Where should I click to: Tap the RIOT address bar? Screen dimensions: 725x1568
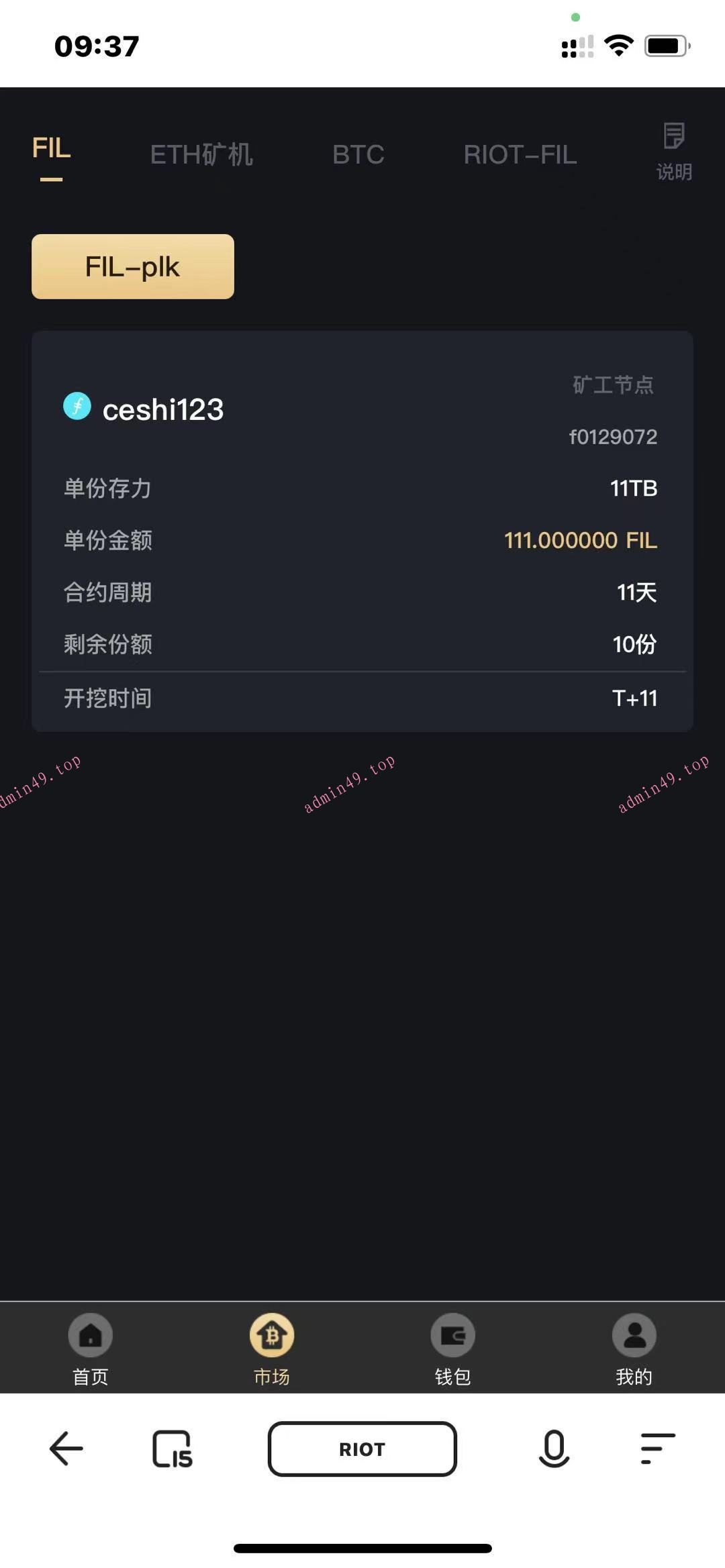pyautogui.click(x=362, y=1449)
